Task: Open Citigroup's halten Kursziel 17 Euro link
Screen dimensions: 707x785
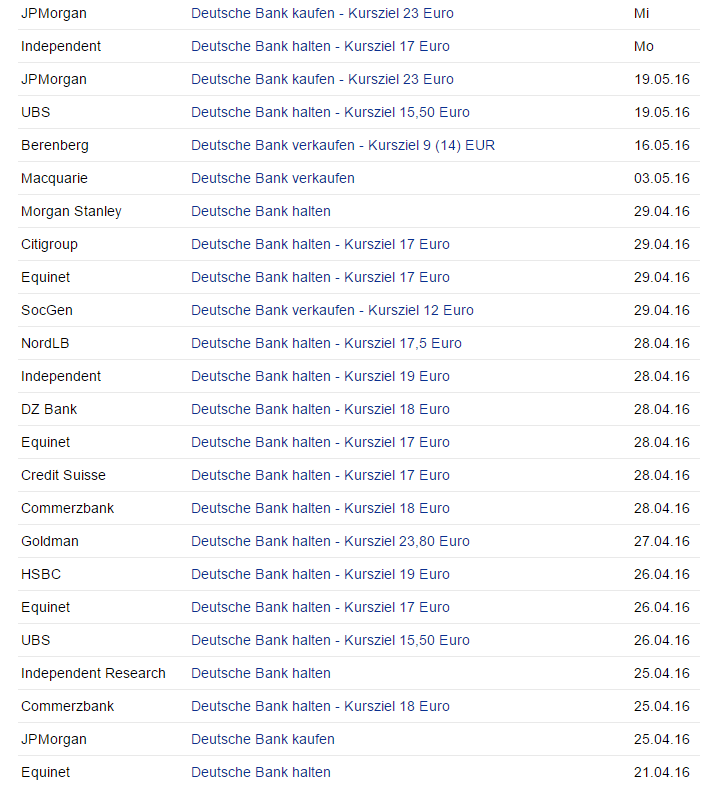Action: (x=320, y=244)
